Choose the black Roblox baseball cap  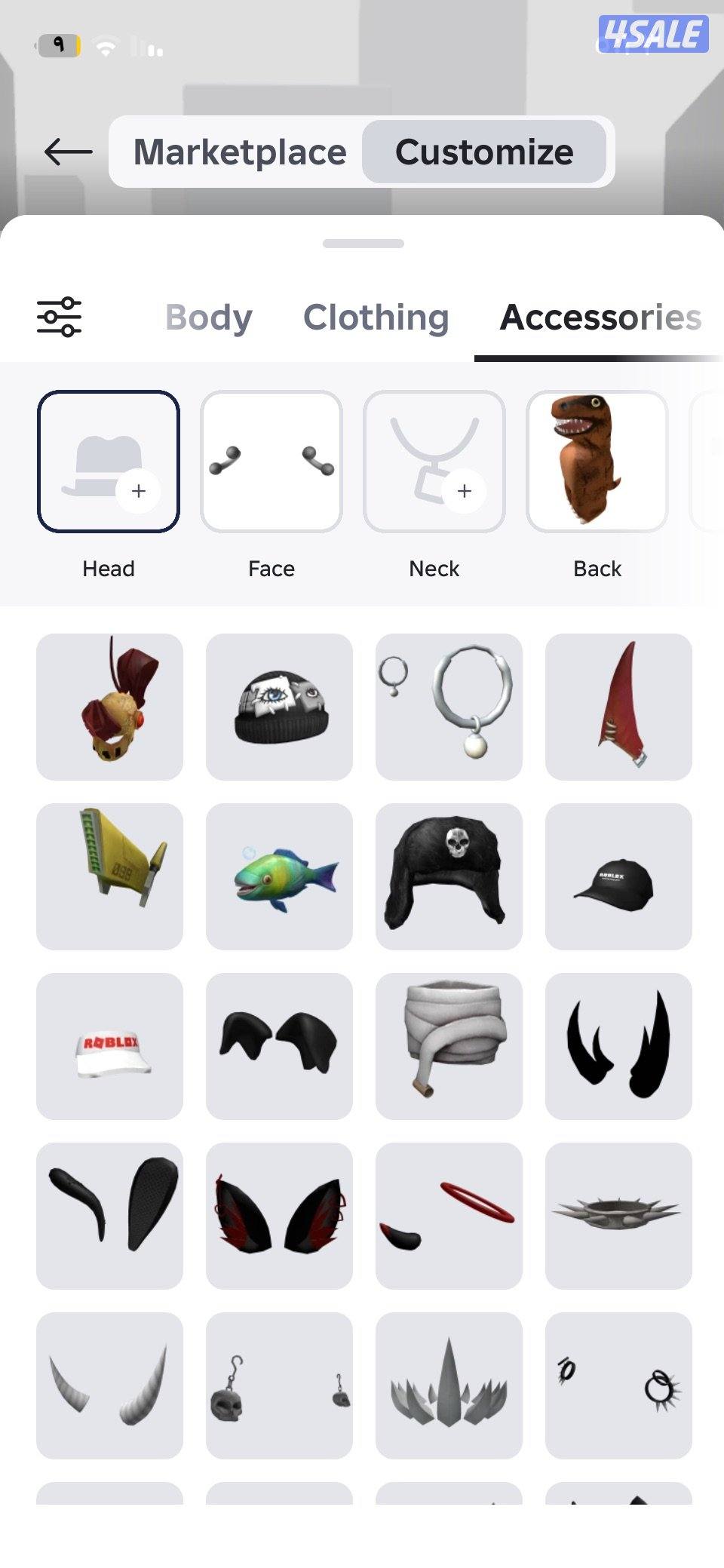(618, 876)
